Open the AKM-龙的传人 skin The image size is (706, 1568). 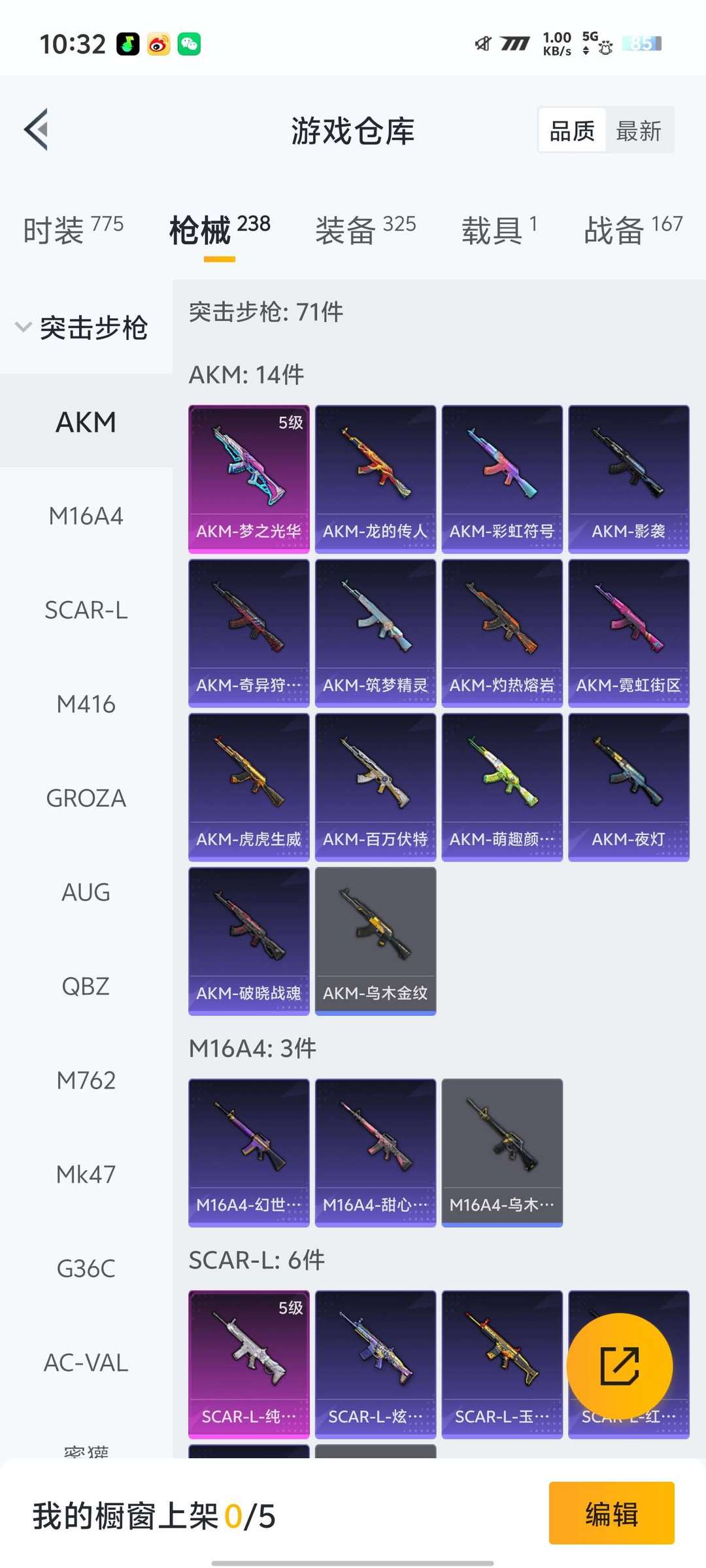(375, 480)
